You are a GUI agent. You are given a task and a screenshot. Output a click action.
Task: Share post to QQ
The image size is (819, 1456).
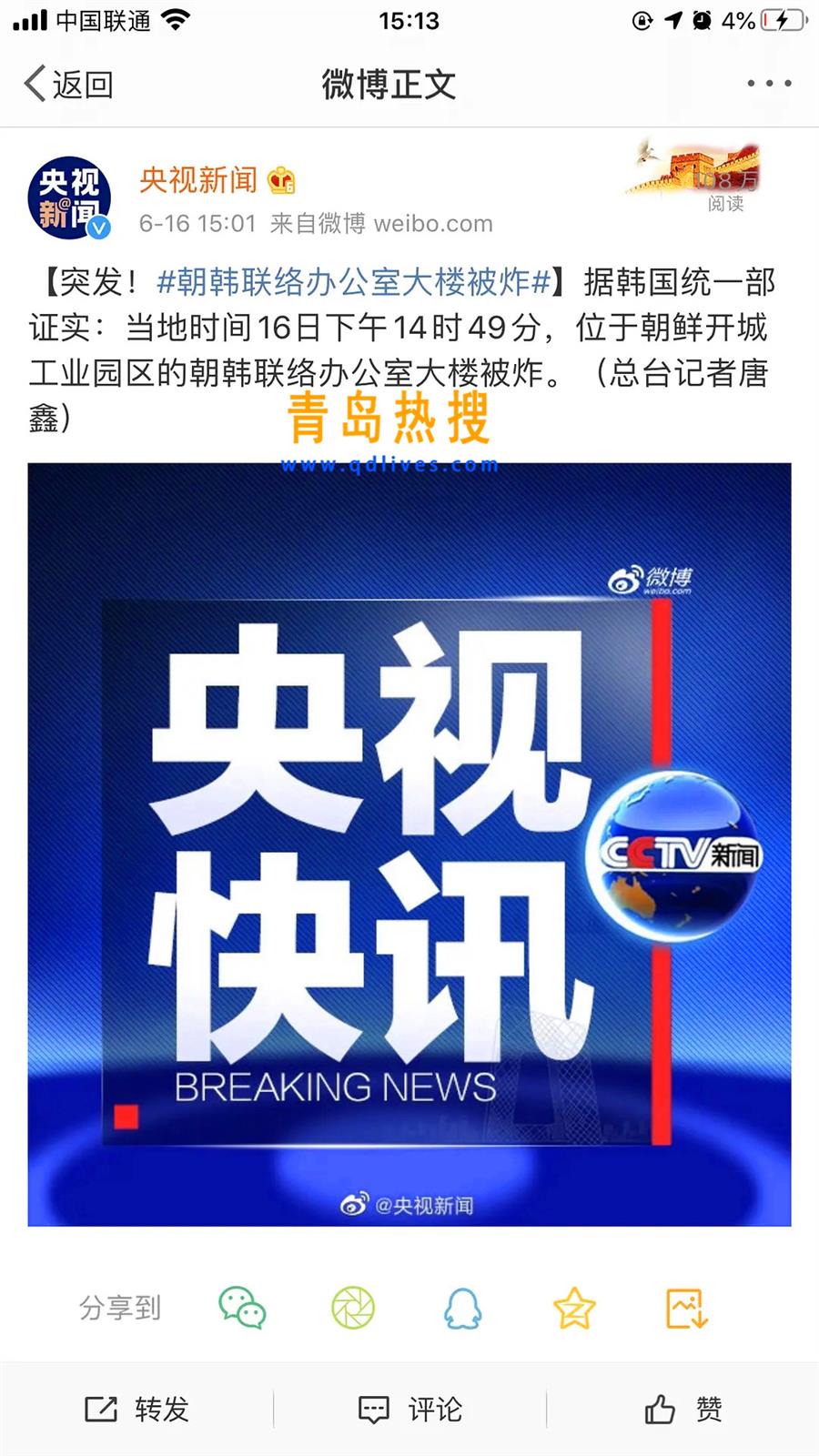click(x=462, y=1309)
